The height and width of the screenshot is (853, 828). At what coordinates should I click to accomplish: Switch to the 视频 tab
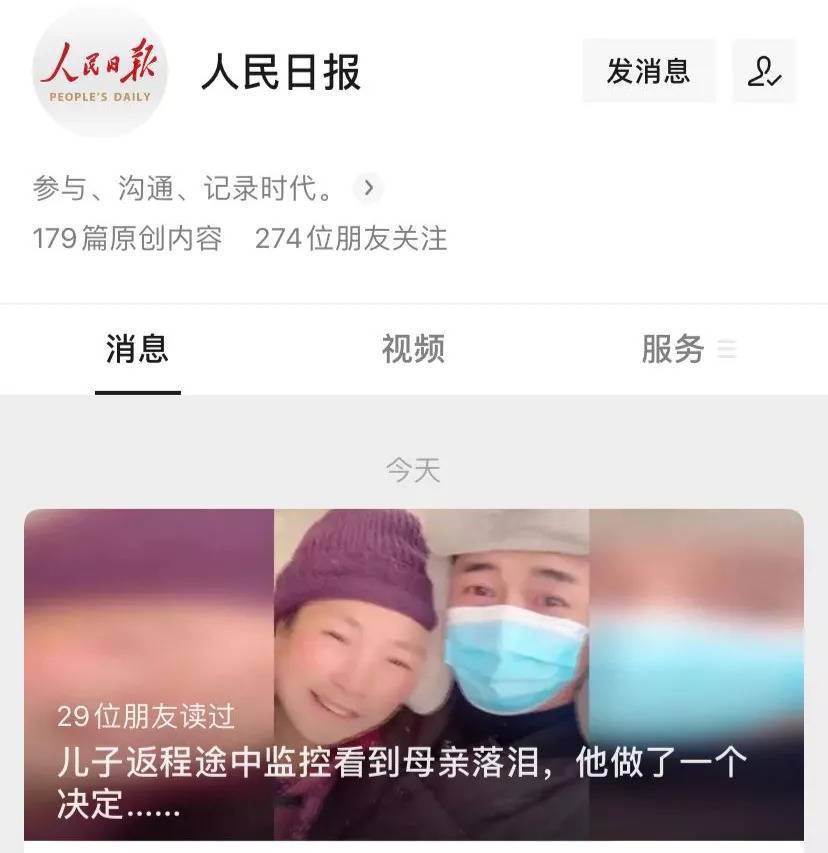point(413,350)
